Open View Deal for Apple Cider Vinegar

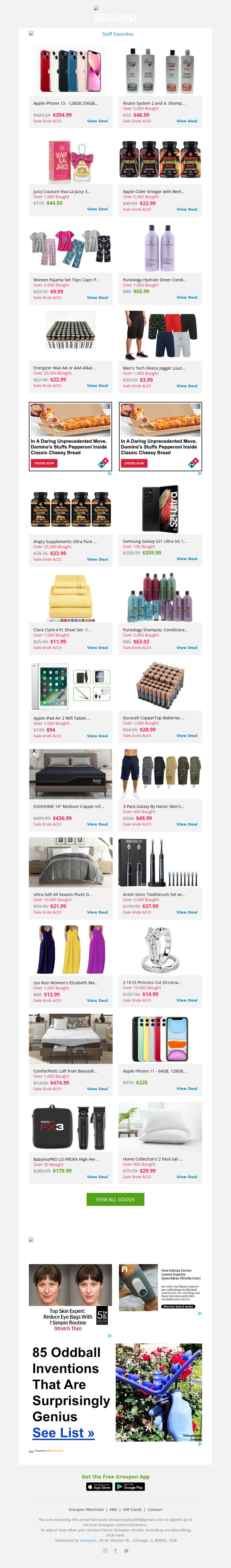click(187, 209)
